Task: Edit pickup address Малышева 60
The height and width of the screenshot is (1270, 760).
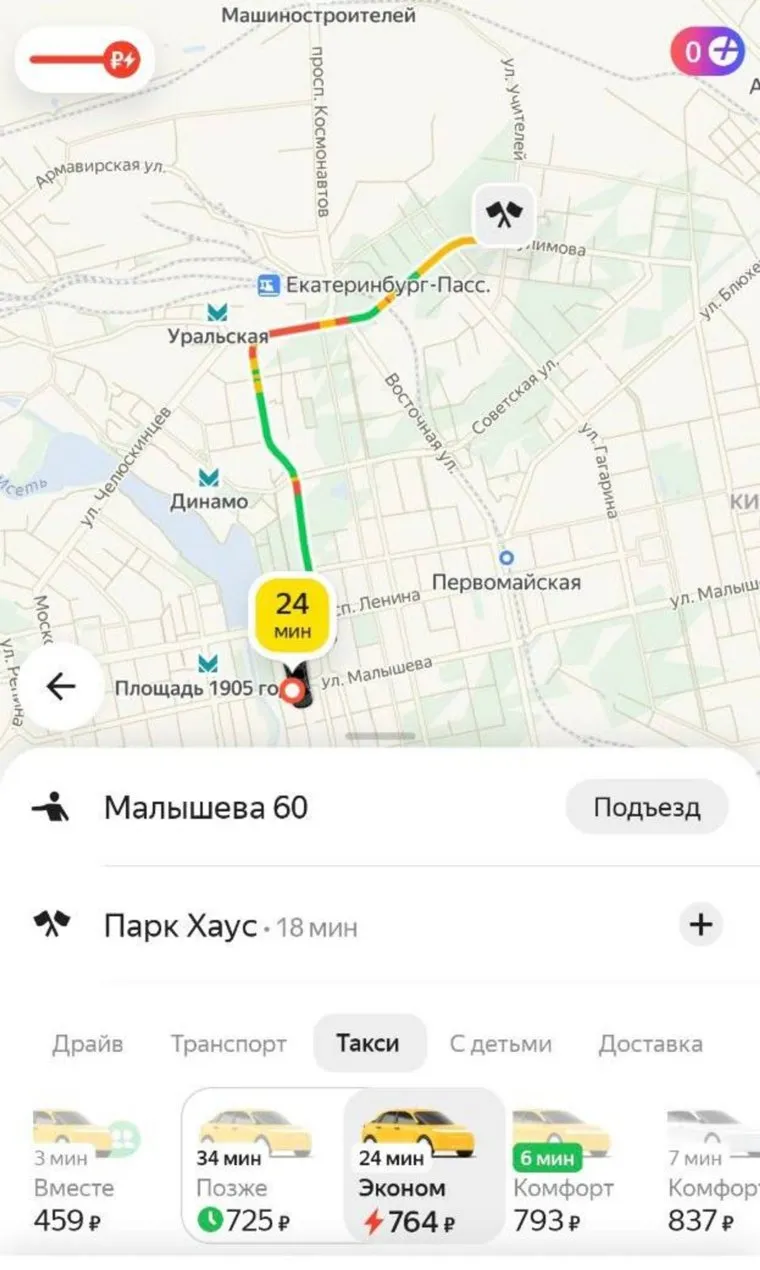Action: [x=206, y=807]
